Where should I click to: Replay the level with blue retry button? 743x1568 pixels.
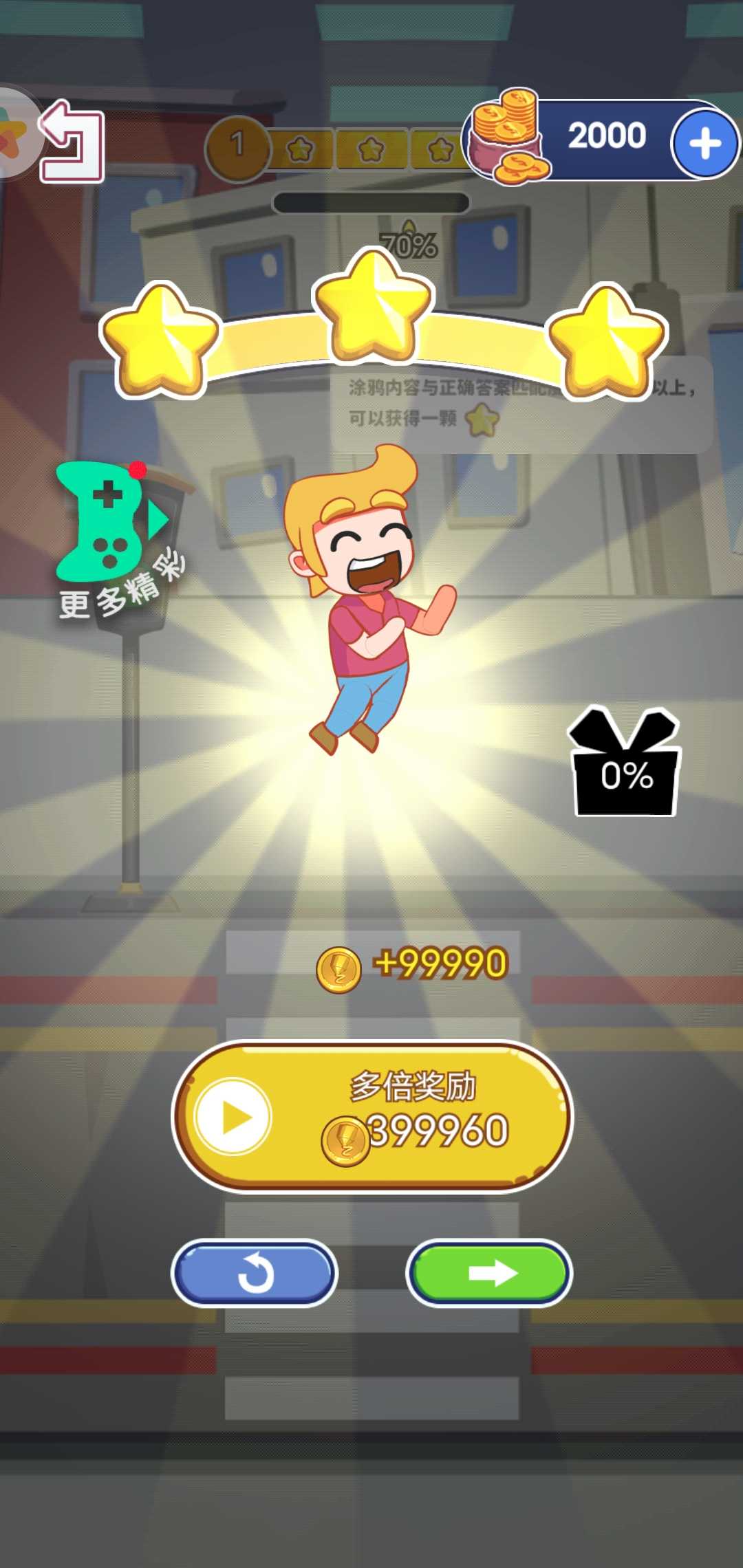255,1272
